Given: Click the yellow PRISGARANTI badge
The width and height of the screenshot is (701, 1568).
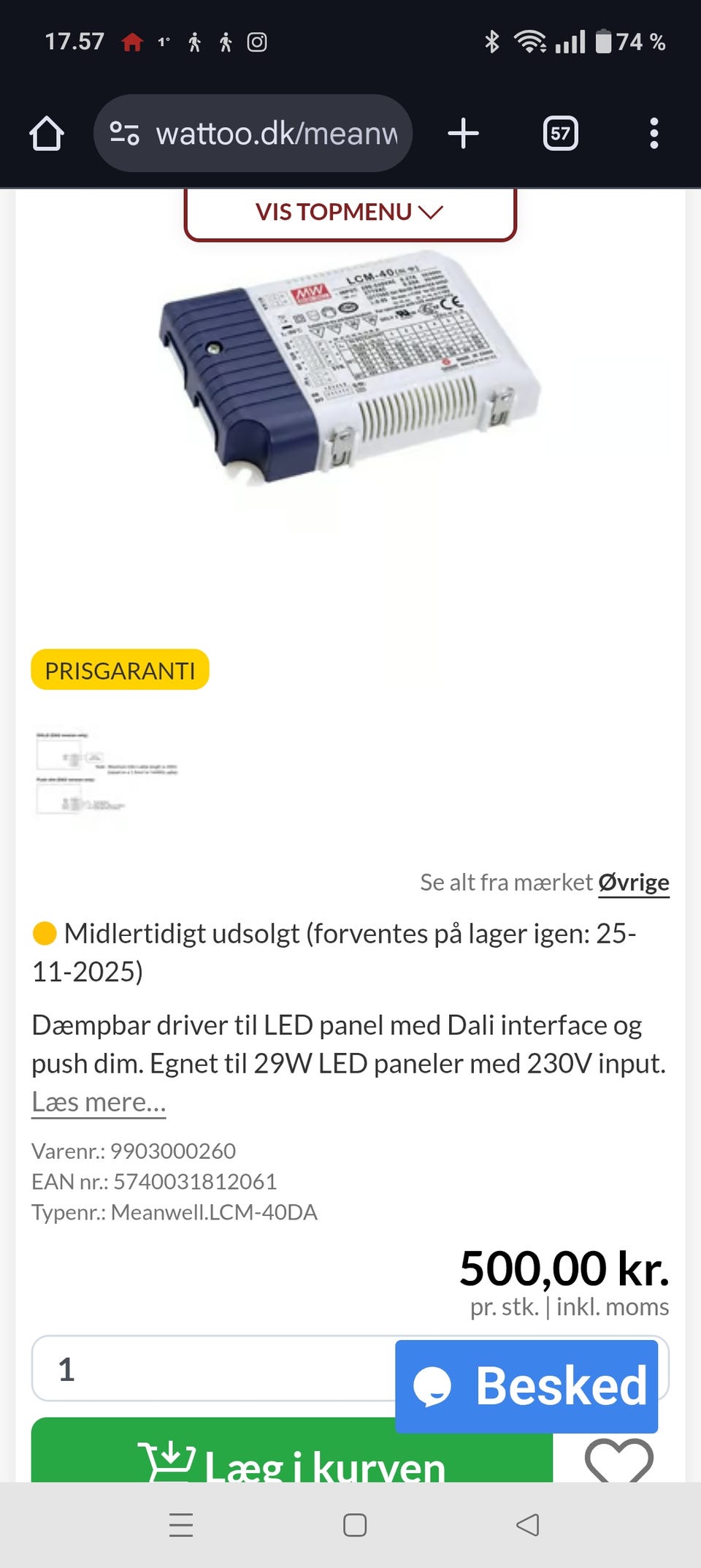Looking at the screenshot, I should (x=120, y=670).
